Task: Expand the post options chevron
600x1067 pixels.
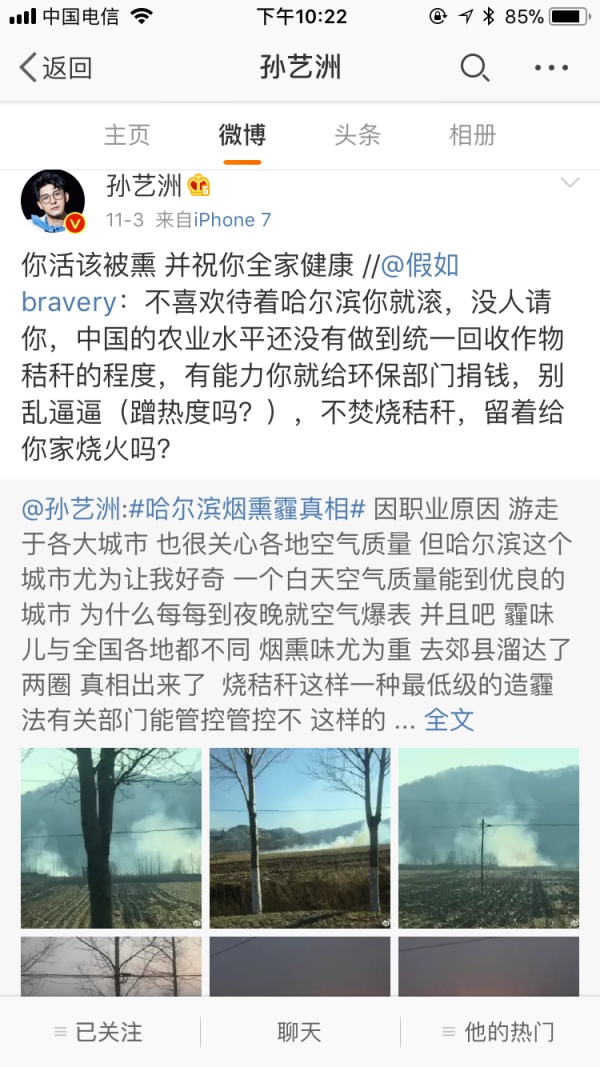Action: coord(569,182)
